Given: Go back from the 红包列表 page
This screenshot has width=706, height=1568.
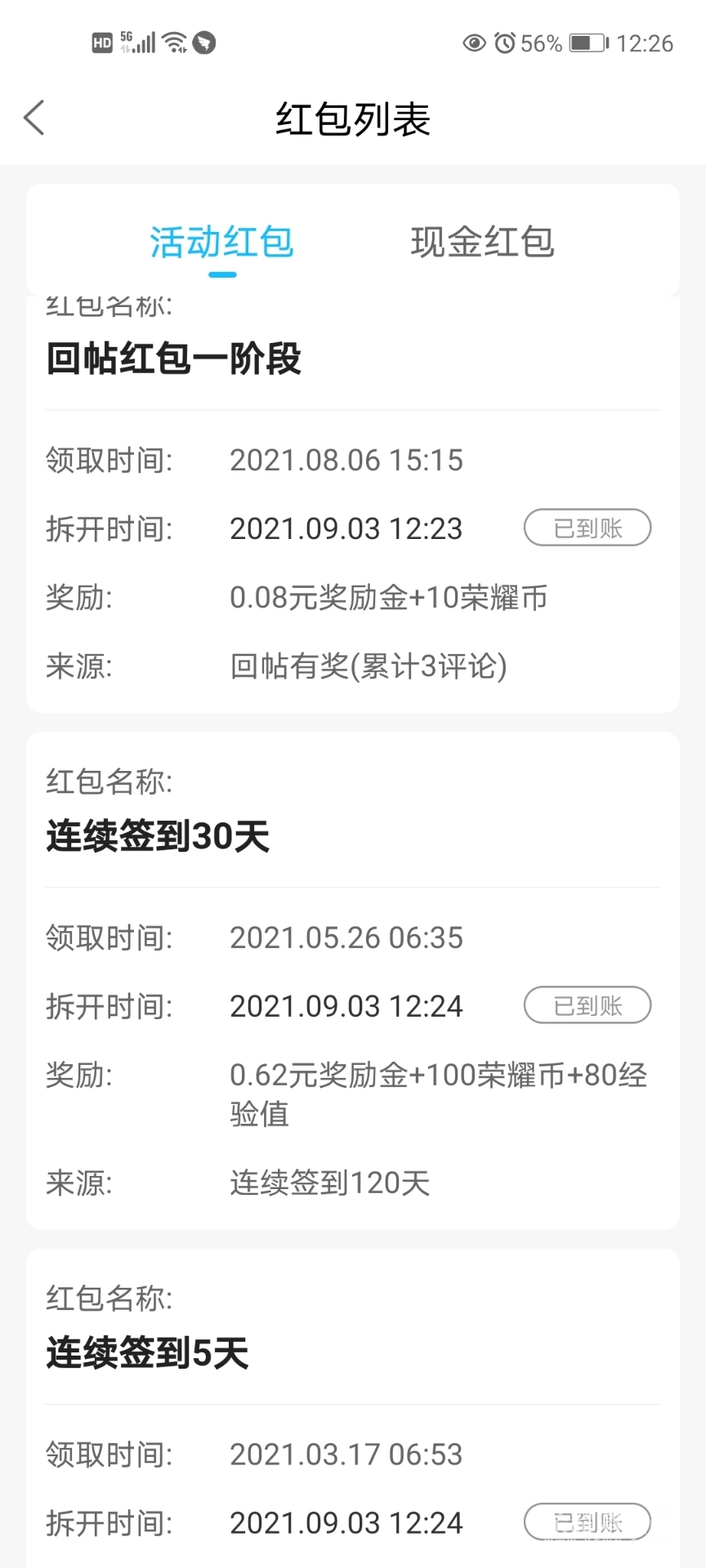Looking at the screenshot, I should click(34, 118).
